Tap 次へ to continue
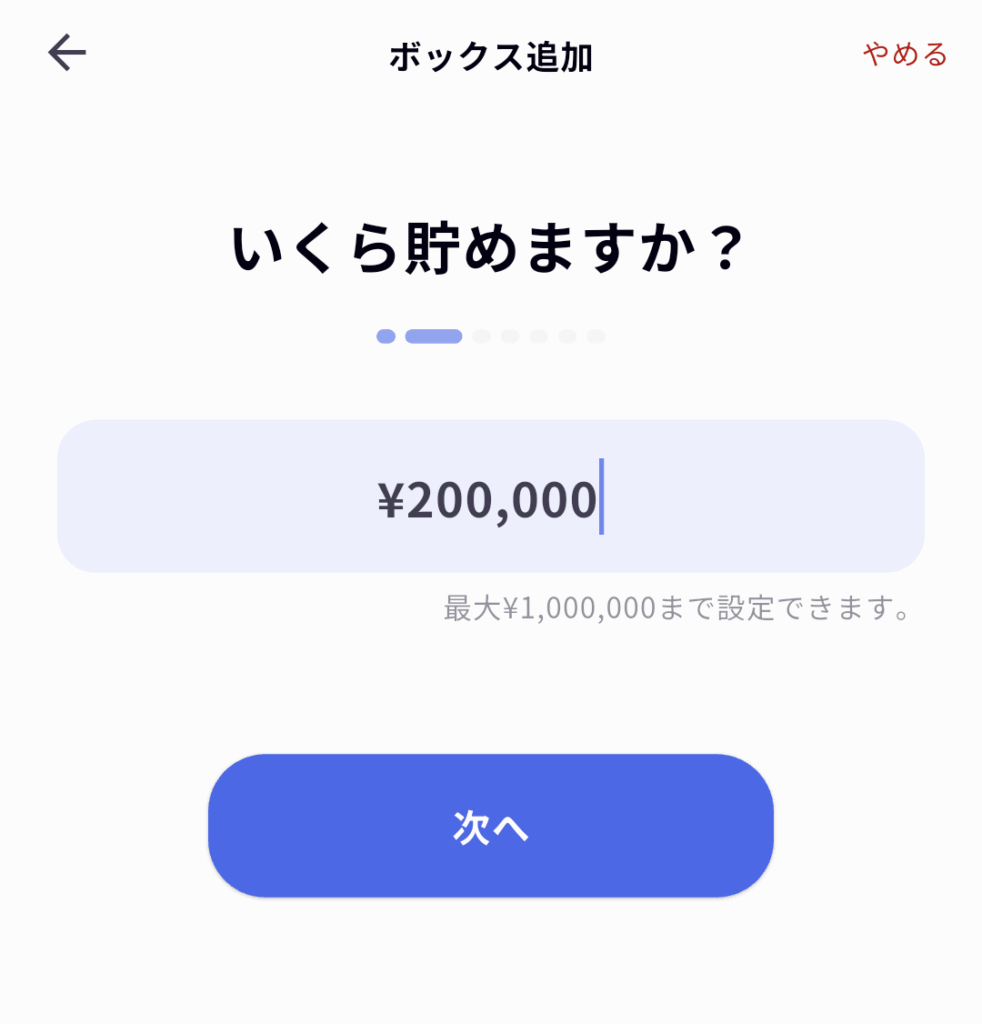Screen dimensions: 982x1024 pos(490,826)
